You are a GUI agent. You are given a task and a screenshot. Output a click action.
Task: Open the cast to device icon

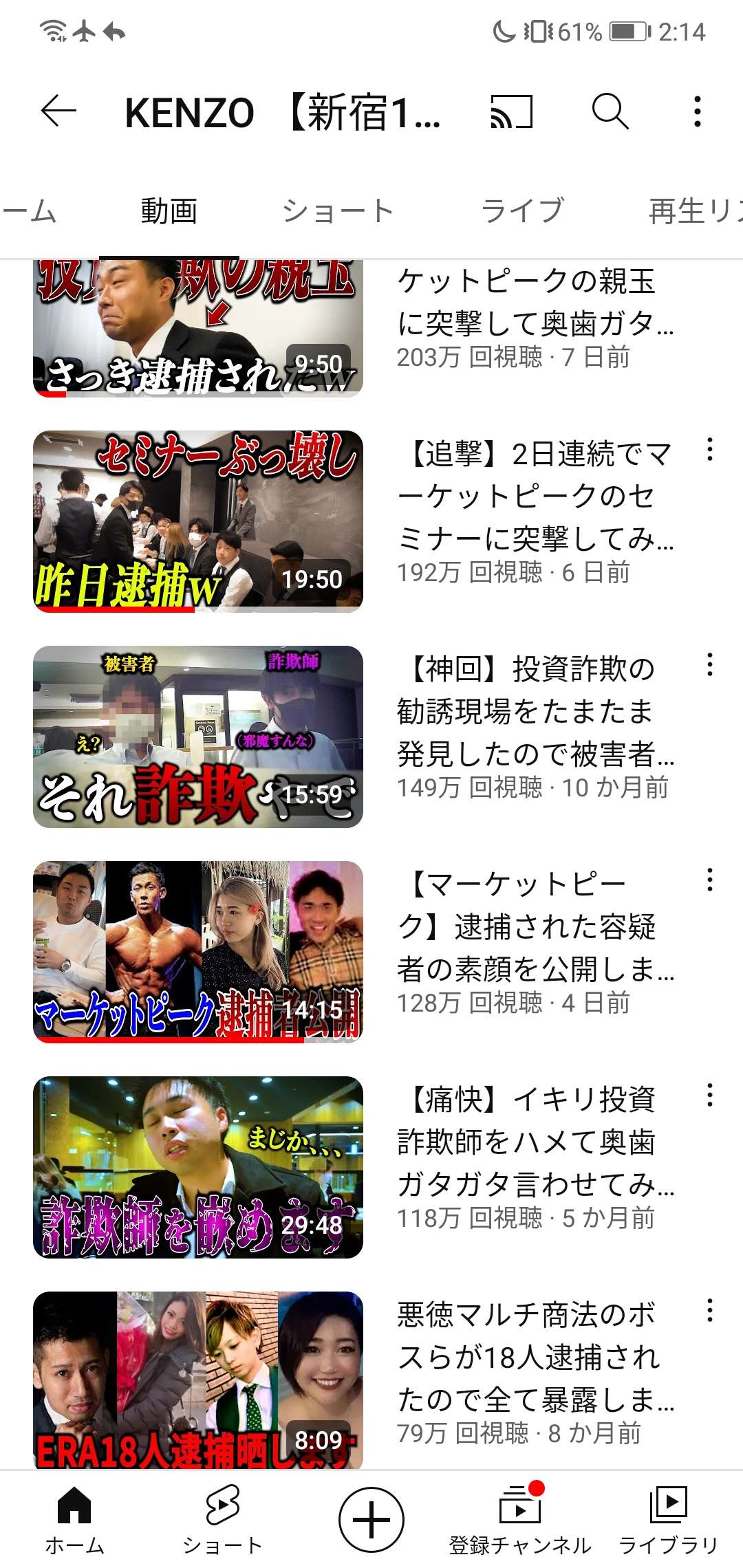(511, 111)
